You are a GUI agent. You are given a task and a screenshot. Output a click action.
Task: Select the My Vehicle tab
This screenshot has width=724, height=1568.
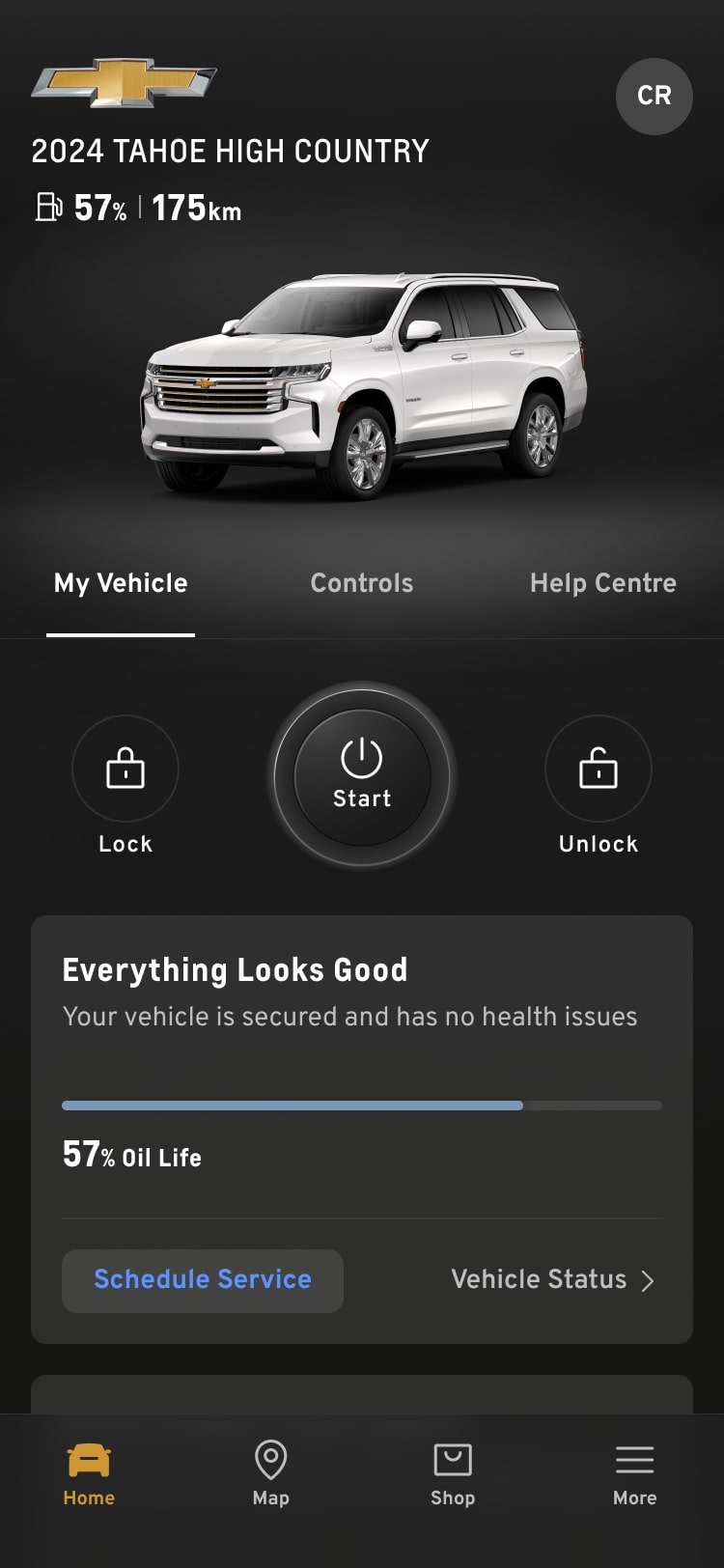[x=121, y=583]
